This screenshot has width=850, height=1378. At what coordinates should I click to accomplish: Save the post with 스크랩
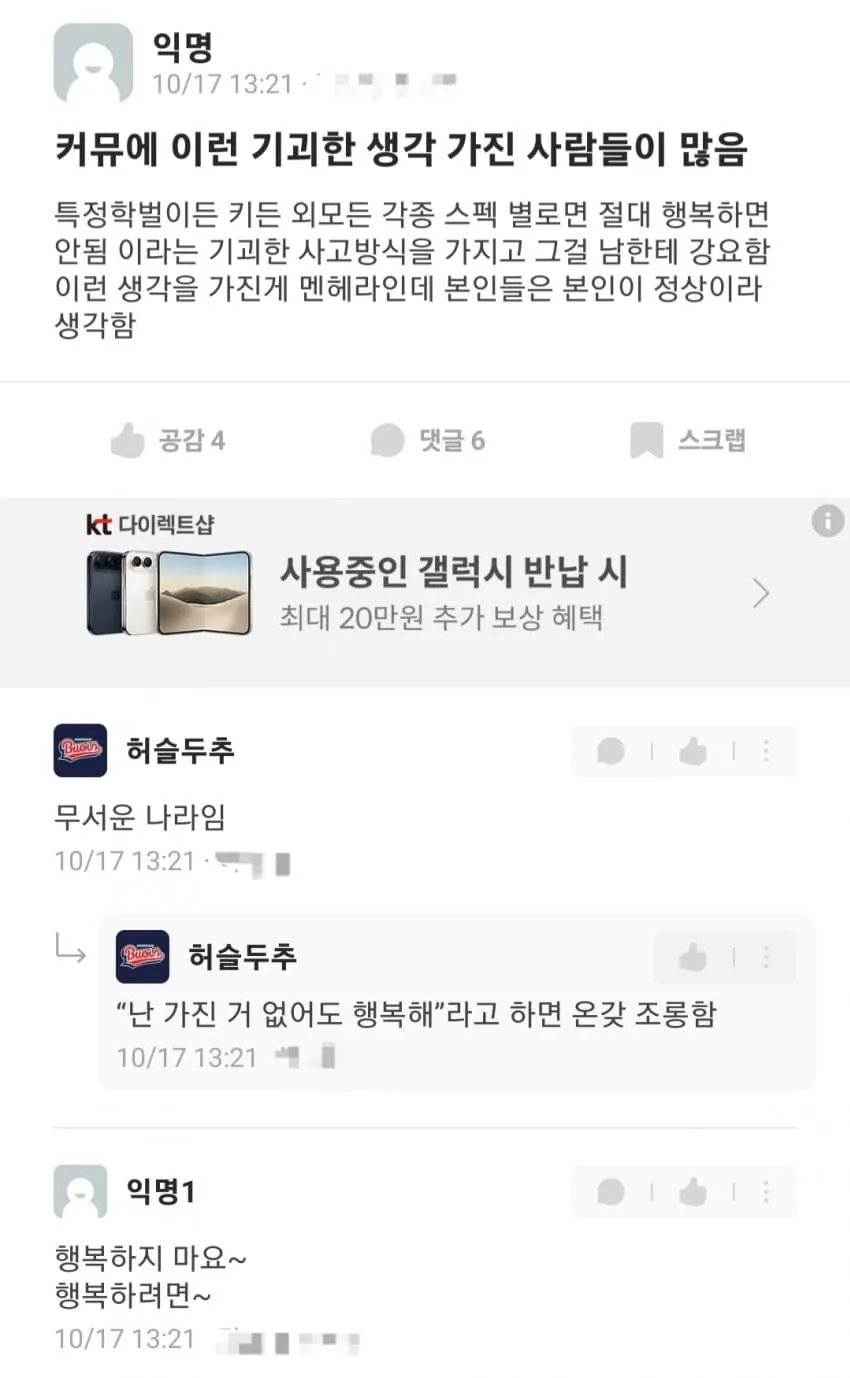(688, 440)
